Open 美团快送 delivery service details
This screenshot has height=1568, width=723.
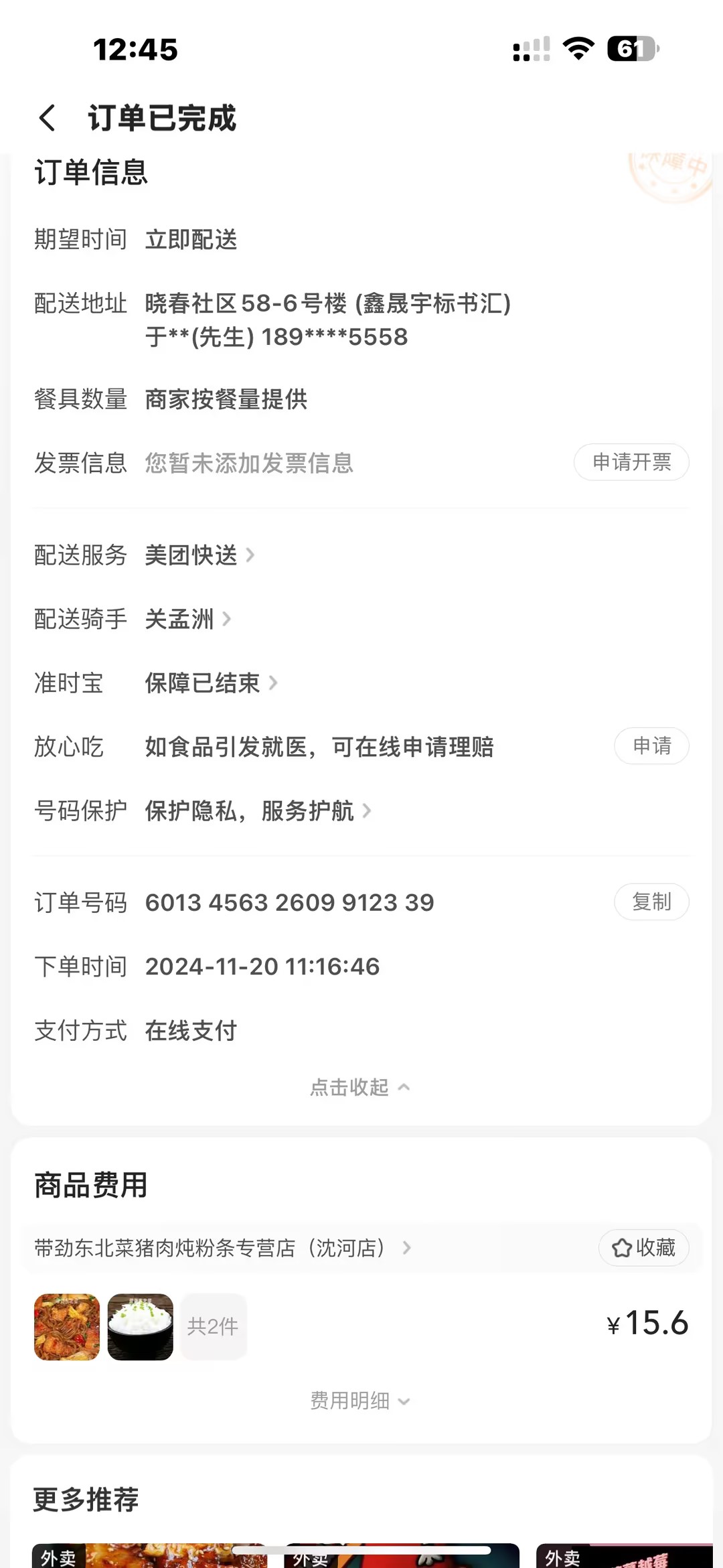click(199, 555)
